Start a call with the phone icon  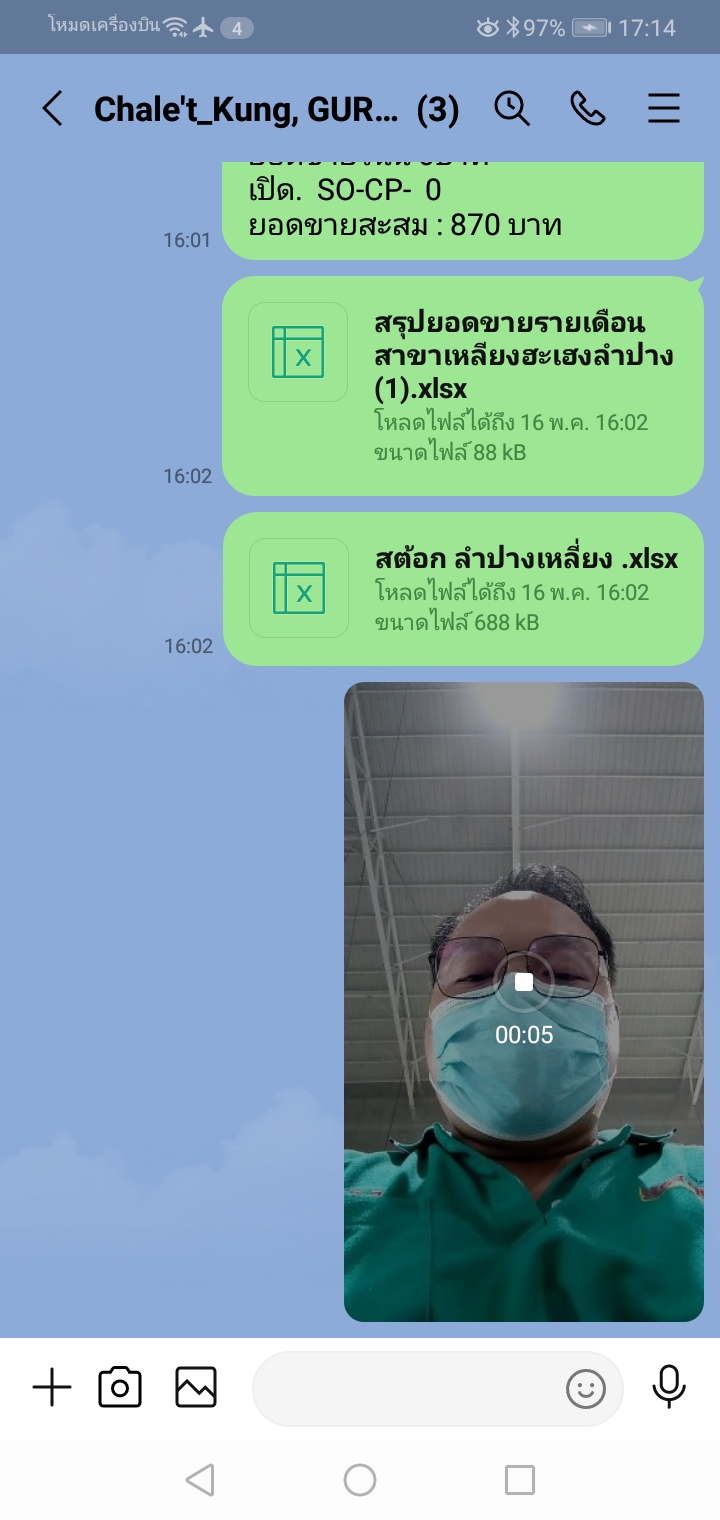588,108
